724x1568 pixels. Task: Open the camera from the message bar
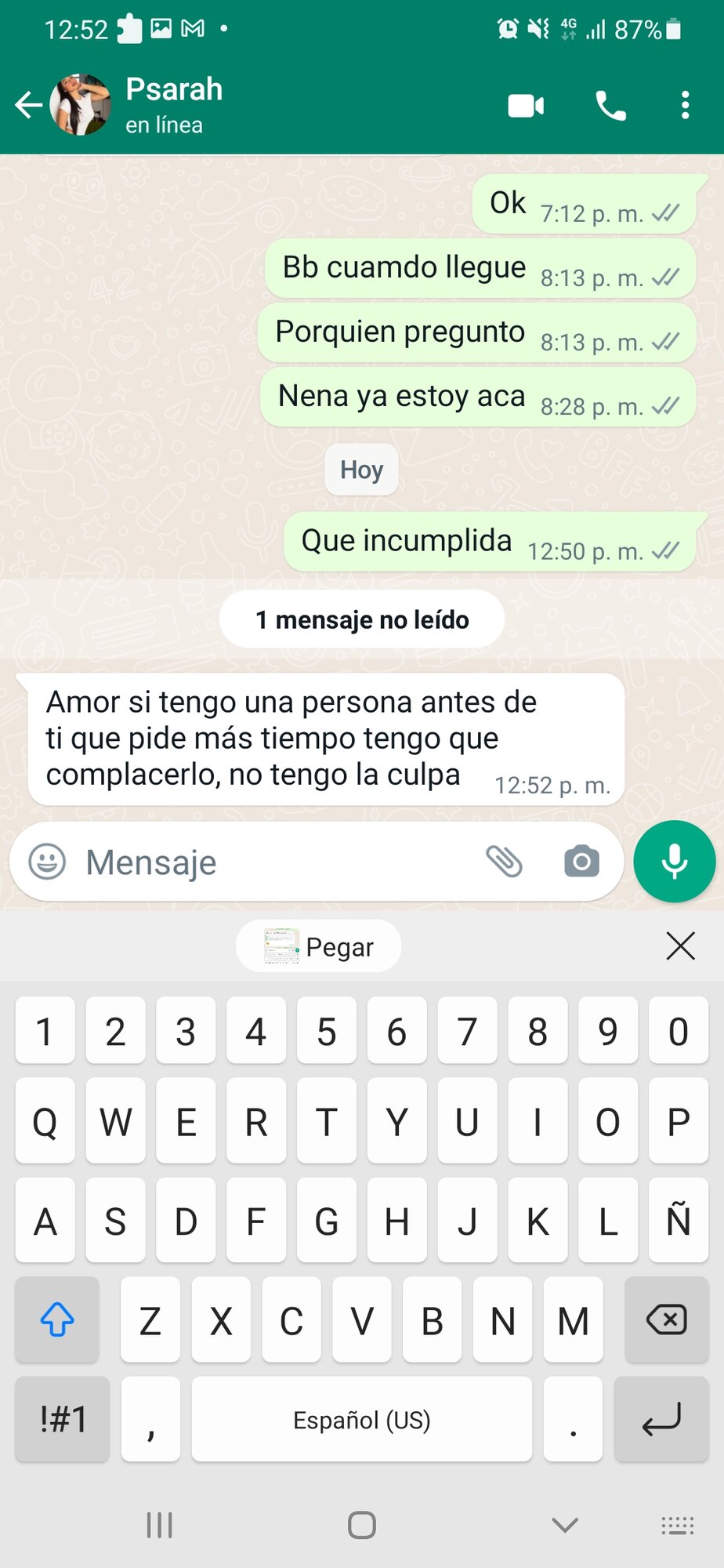point(581,862)
